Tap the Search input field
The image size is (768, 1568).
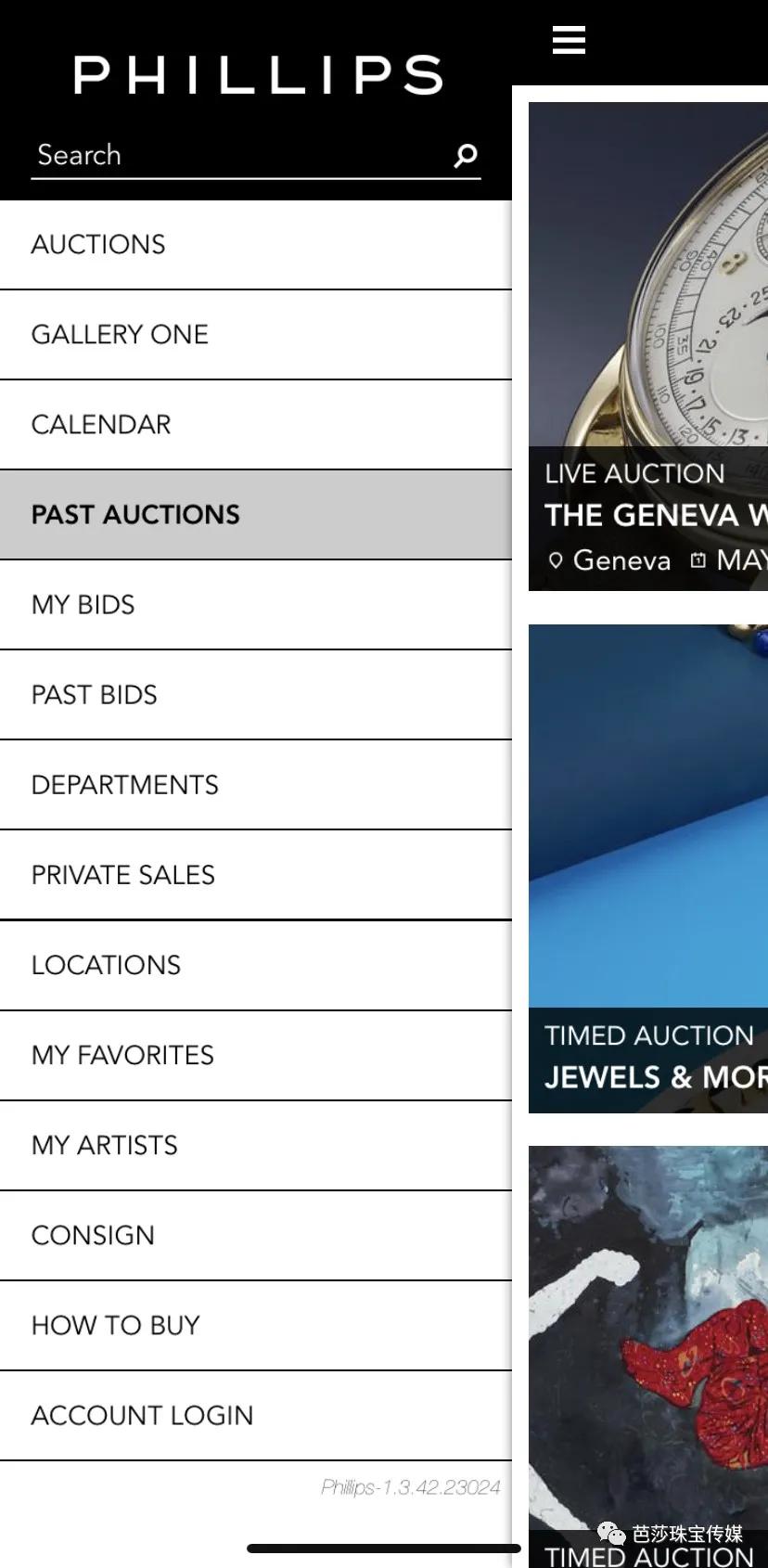tap(232, 155)
